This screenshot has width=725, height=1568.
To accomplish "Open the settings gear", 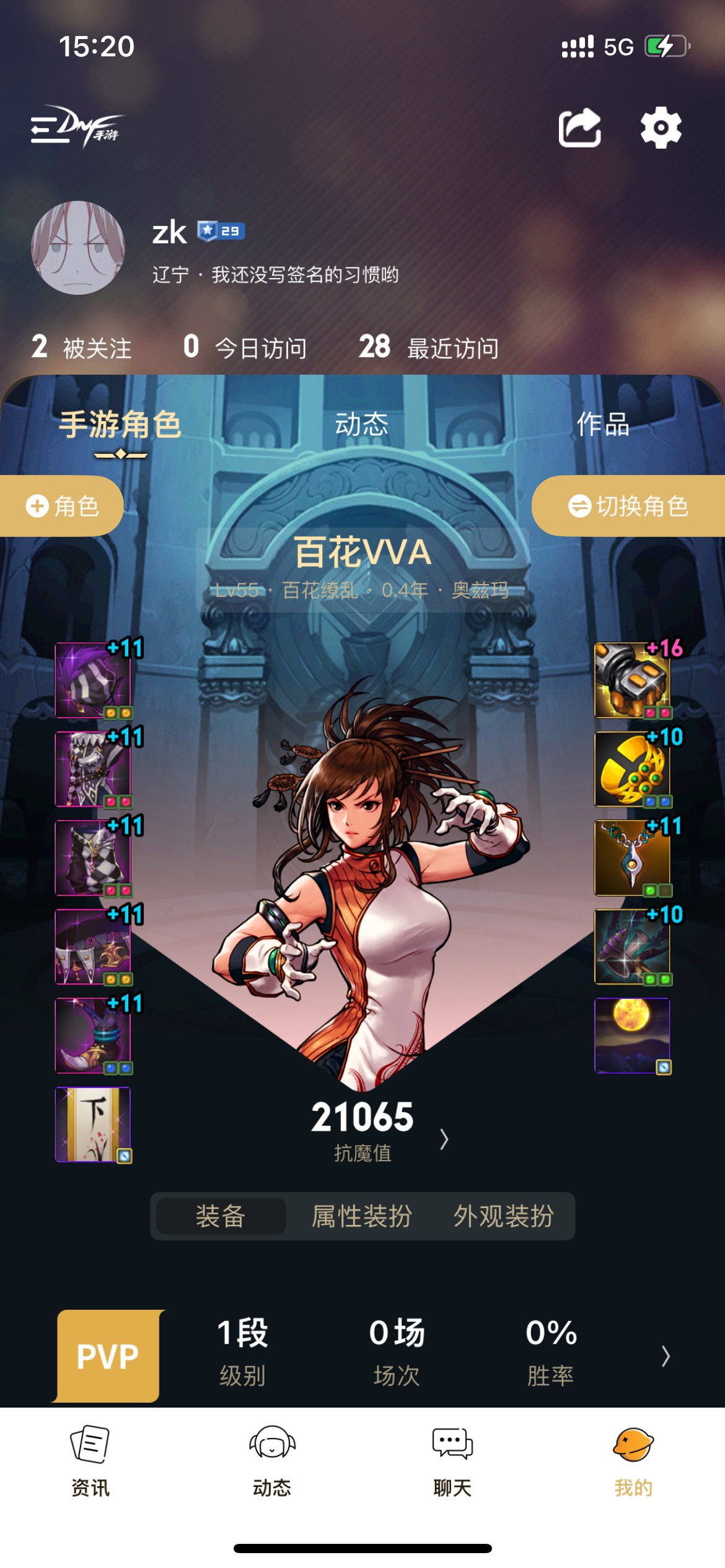I will pyautogui.click(x=661, y=128).
